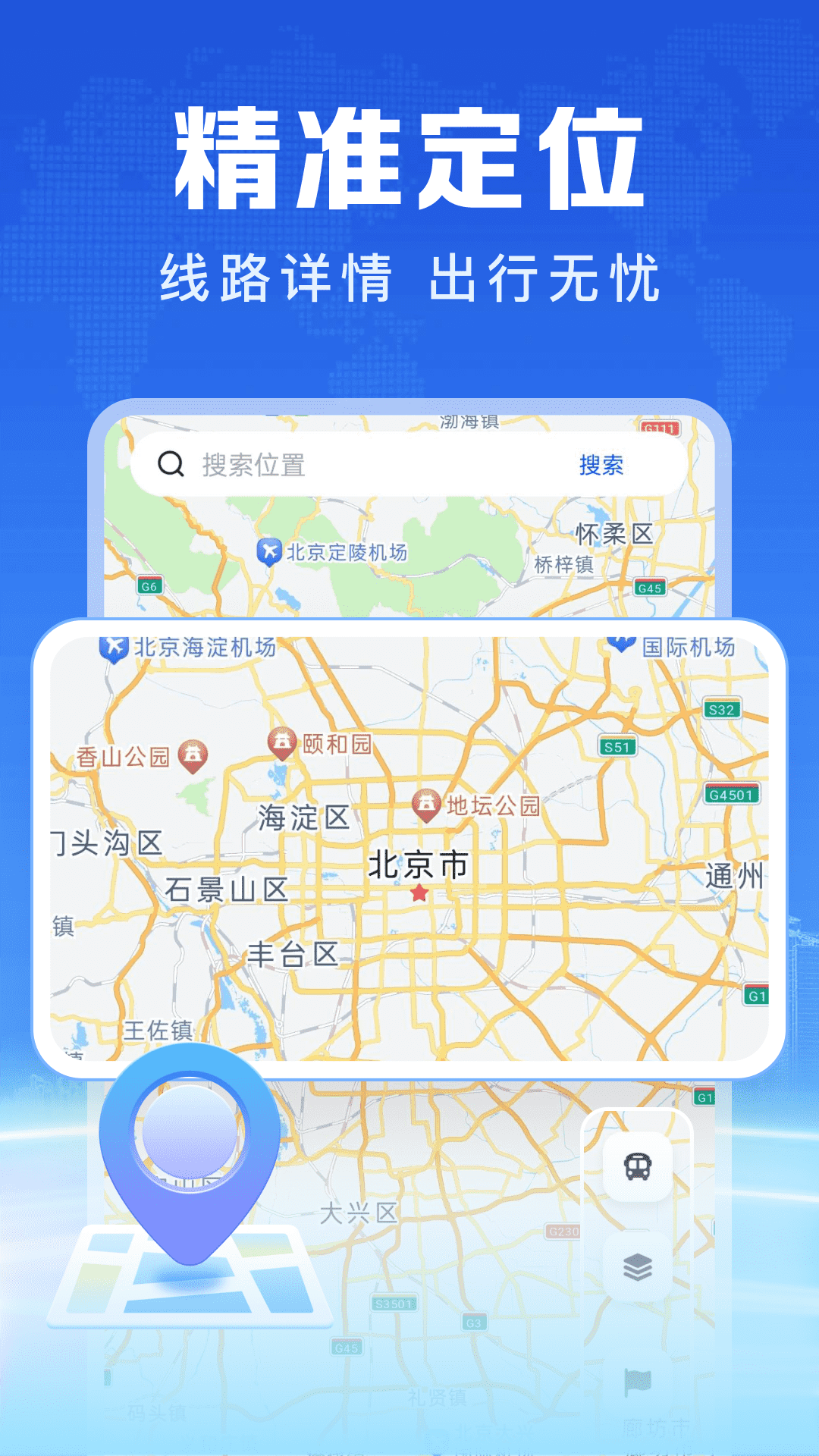
Task: Click the magnifier icon in search bar
Action: (x=171, y=465)
